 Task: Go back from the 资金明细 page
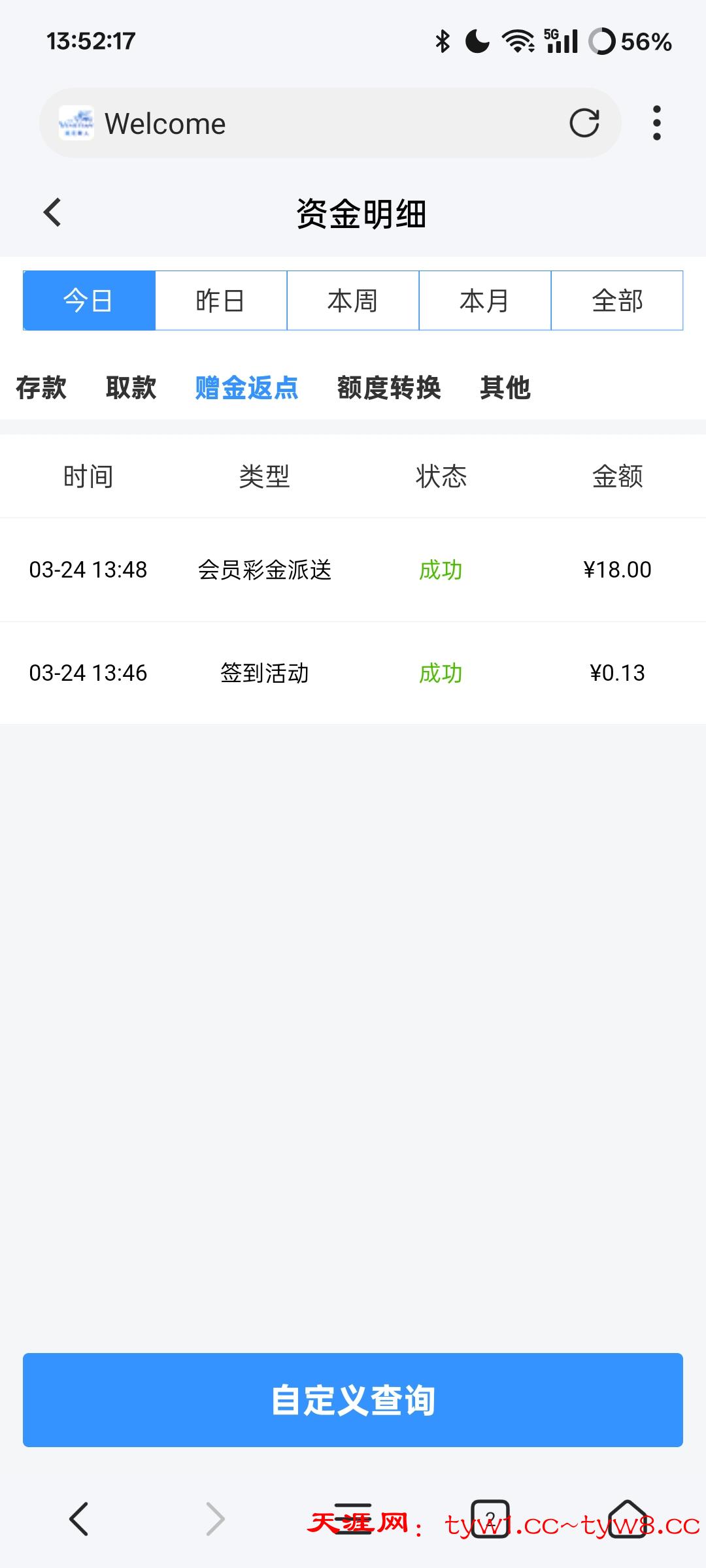[x=52, y=212]
